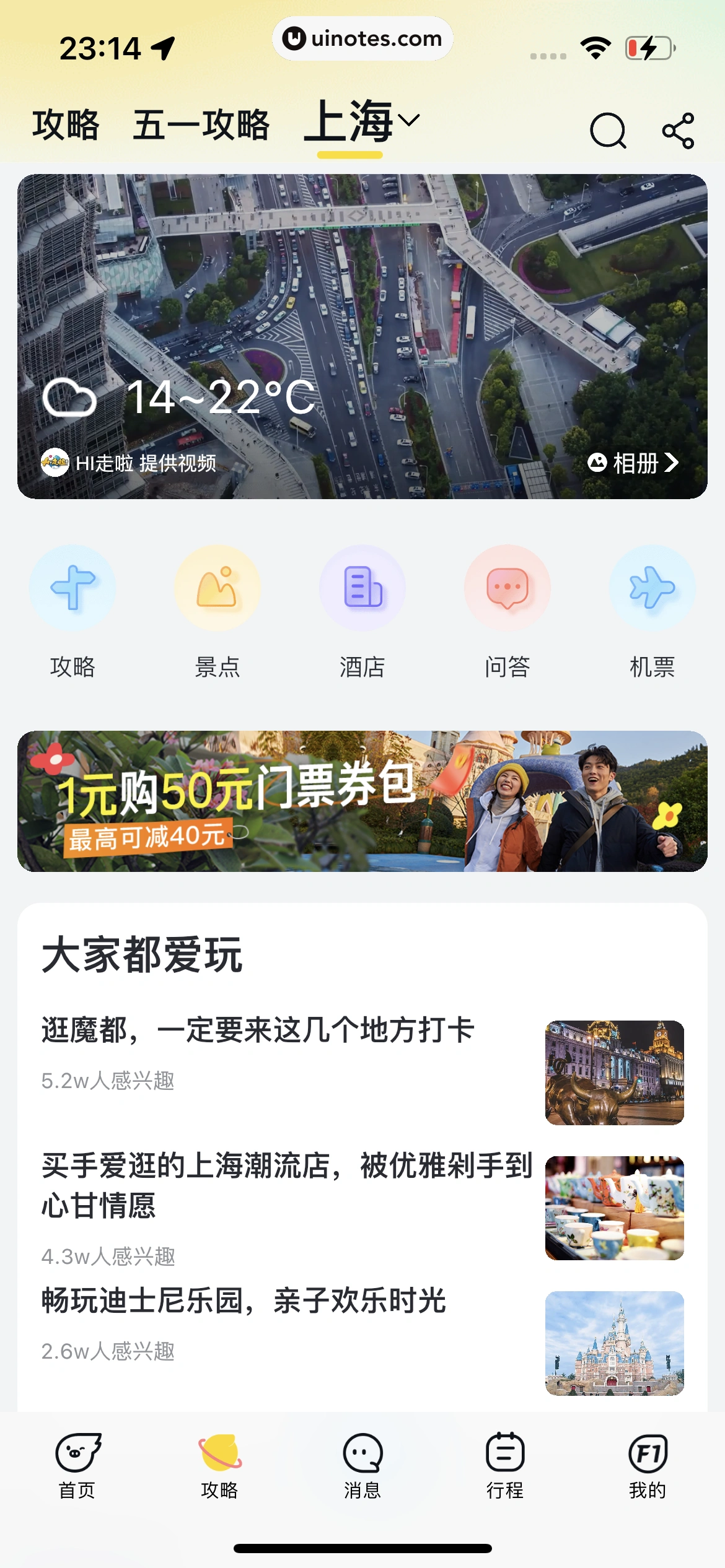Switch to the 消息 messages tab
Viewport: 725px width, 1568px height.
pyautogui.click(x=362, y=1465)
